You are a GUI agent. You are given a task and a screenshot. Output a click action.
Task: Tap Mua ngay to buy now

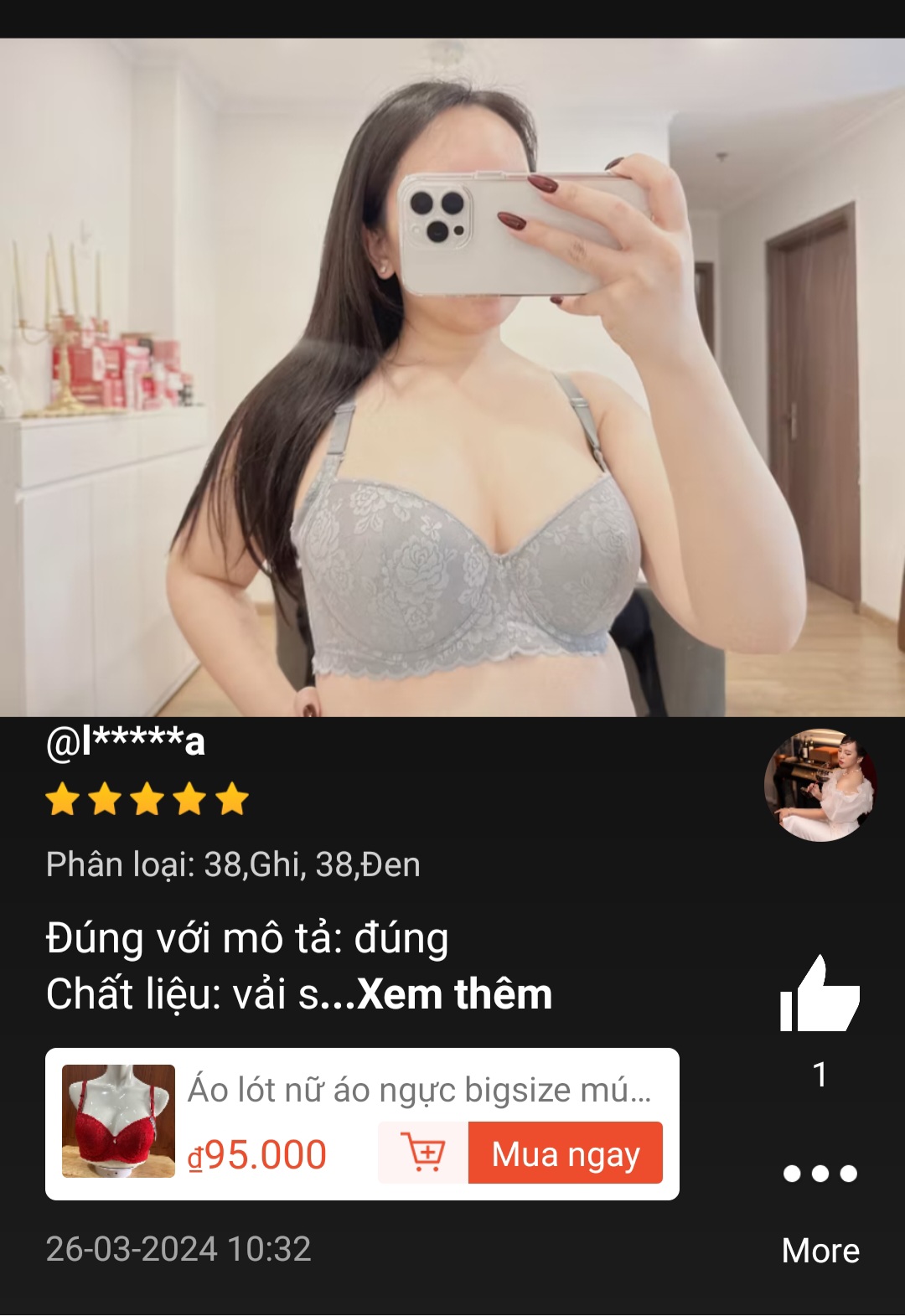565,1153
